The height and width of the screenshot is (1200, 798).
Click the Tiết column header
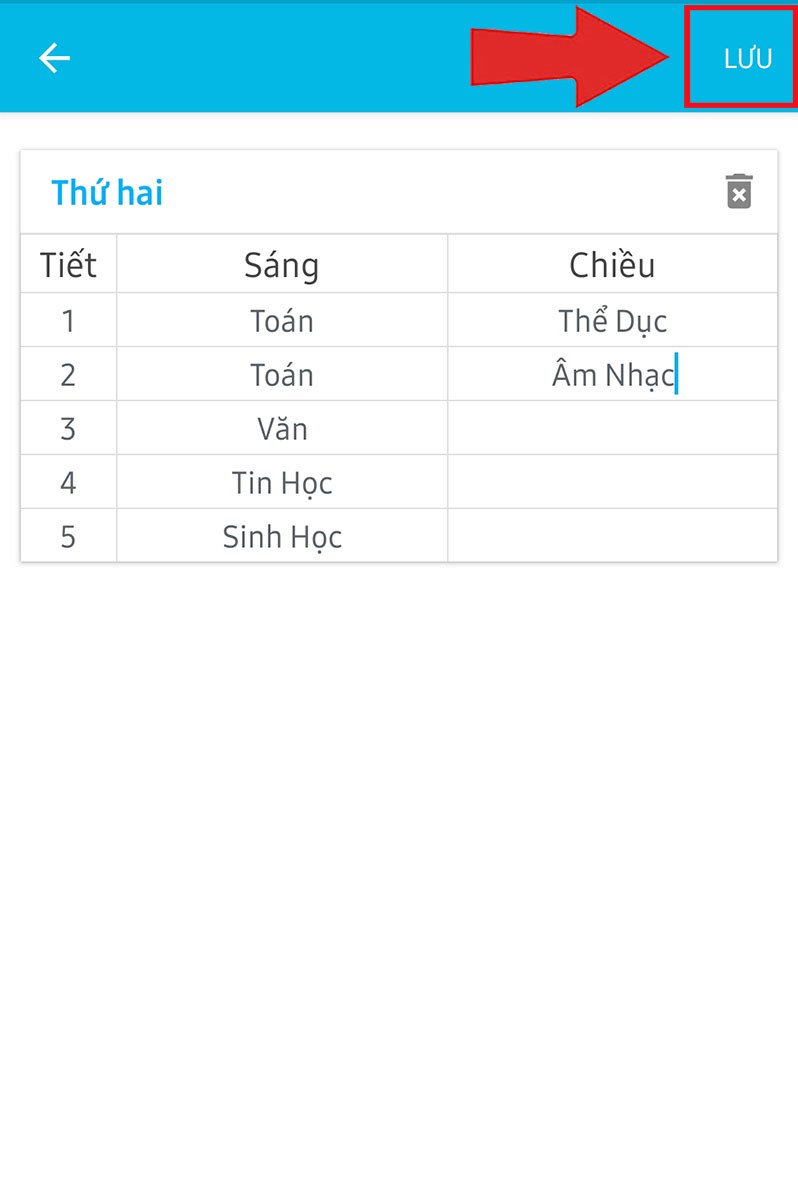[67, 264]
